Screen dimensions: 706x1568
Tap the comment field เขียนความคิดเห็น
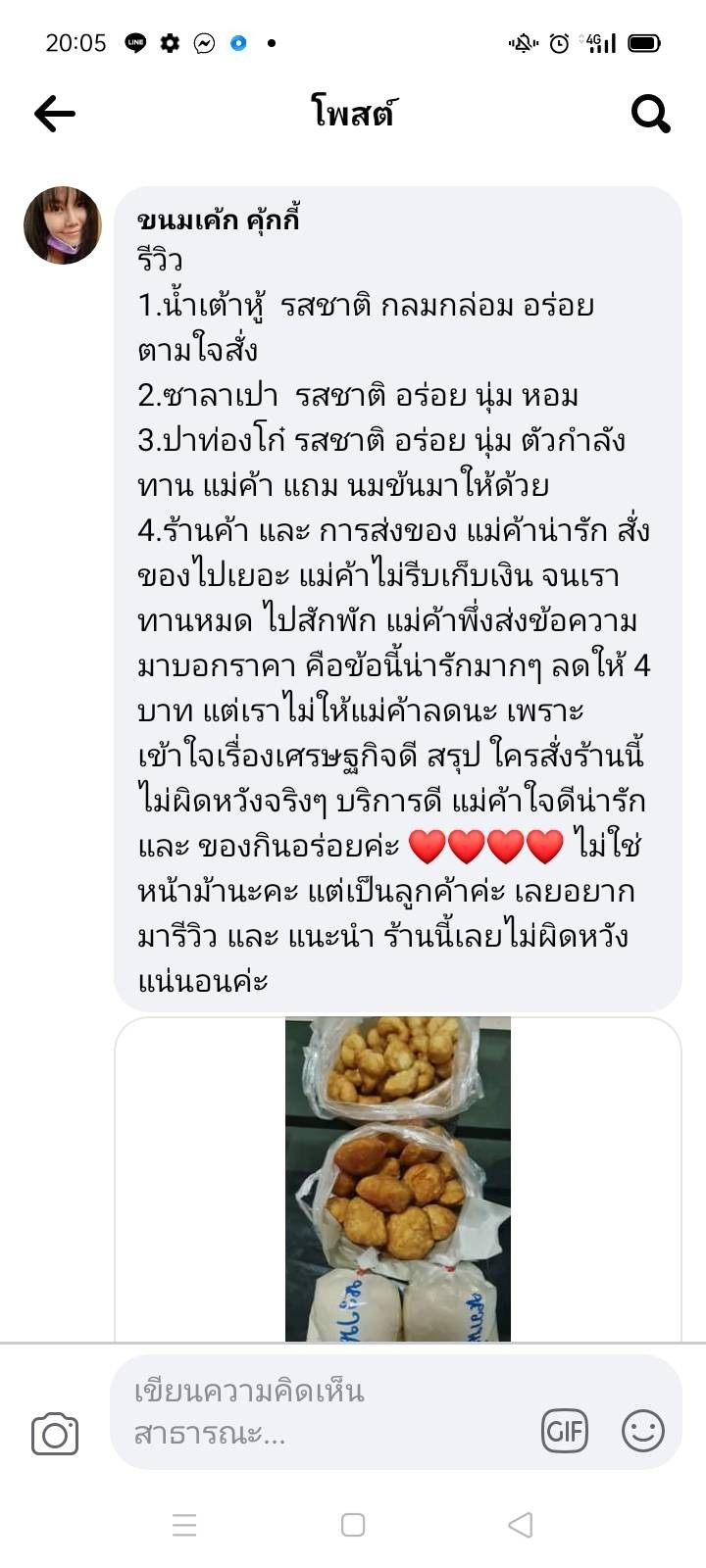[x=250, y=1389]
